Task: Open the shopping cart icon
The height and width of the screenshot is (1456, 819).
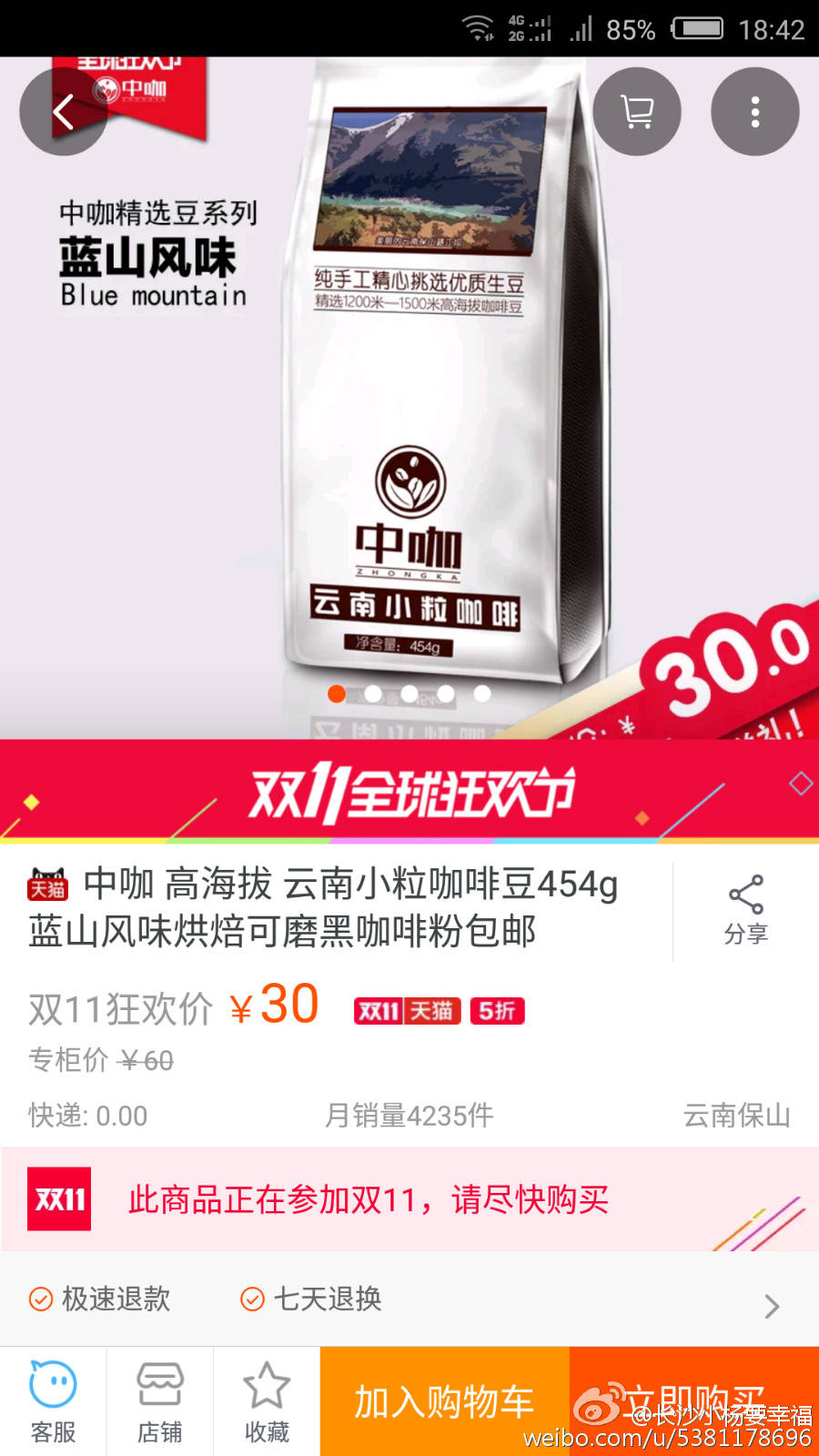Action: (637, 112)
